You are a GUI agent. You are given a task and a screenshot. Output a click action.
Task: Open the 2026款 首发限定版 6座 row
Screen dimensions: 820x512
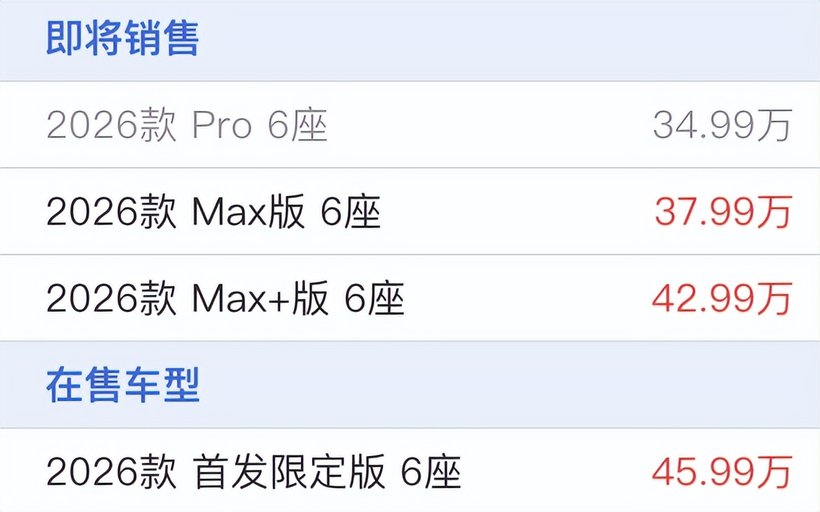click(x=410, y=471)
